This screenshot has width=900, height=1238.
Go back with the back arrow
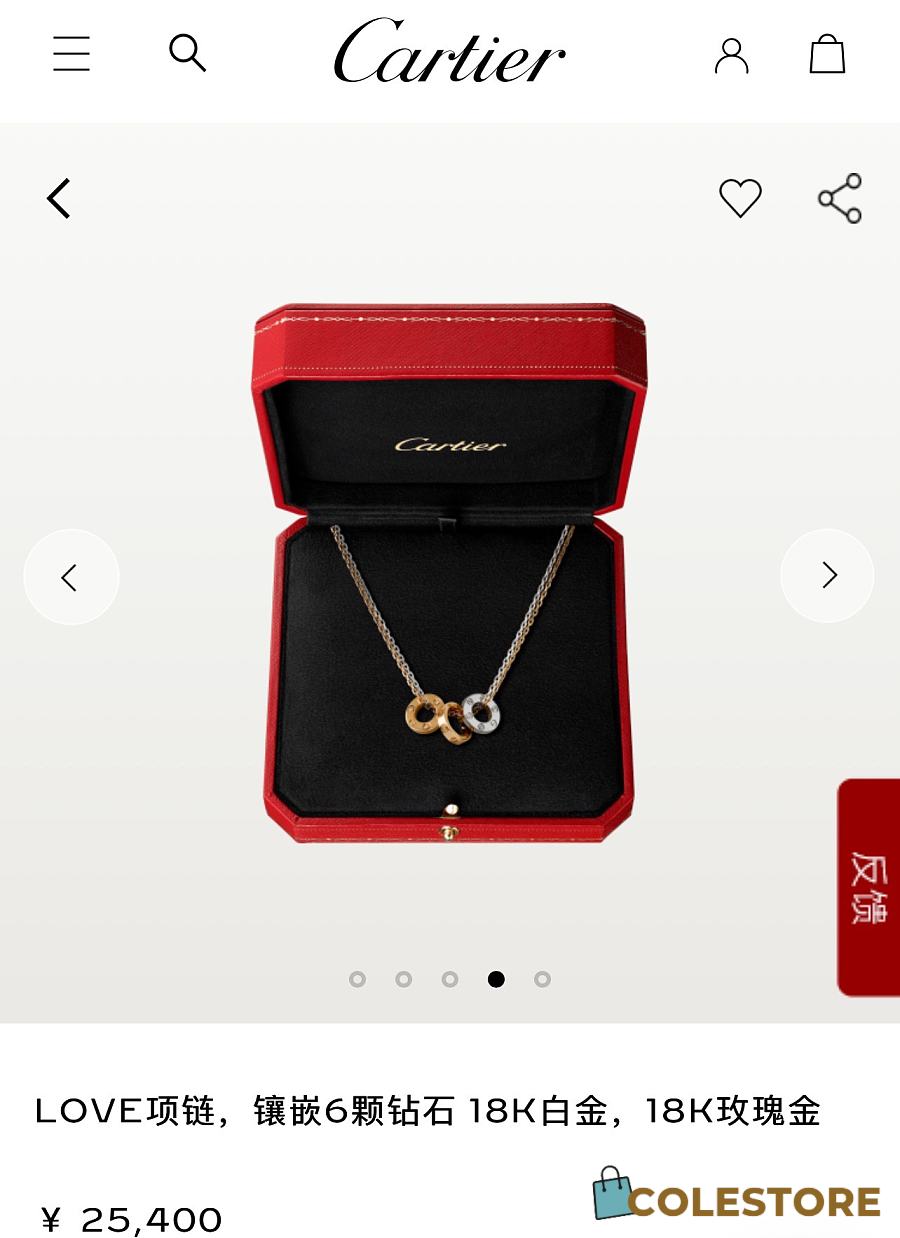click(59, 198)
